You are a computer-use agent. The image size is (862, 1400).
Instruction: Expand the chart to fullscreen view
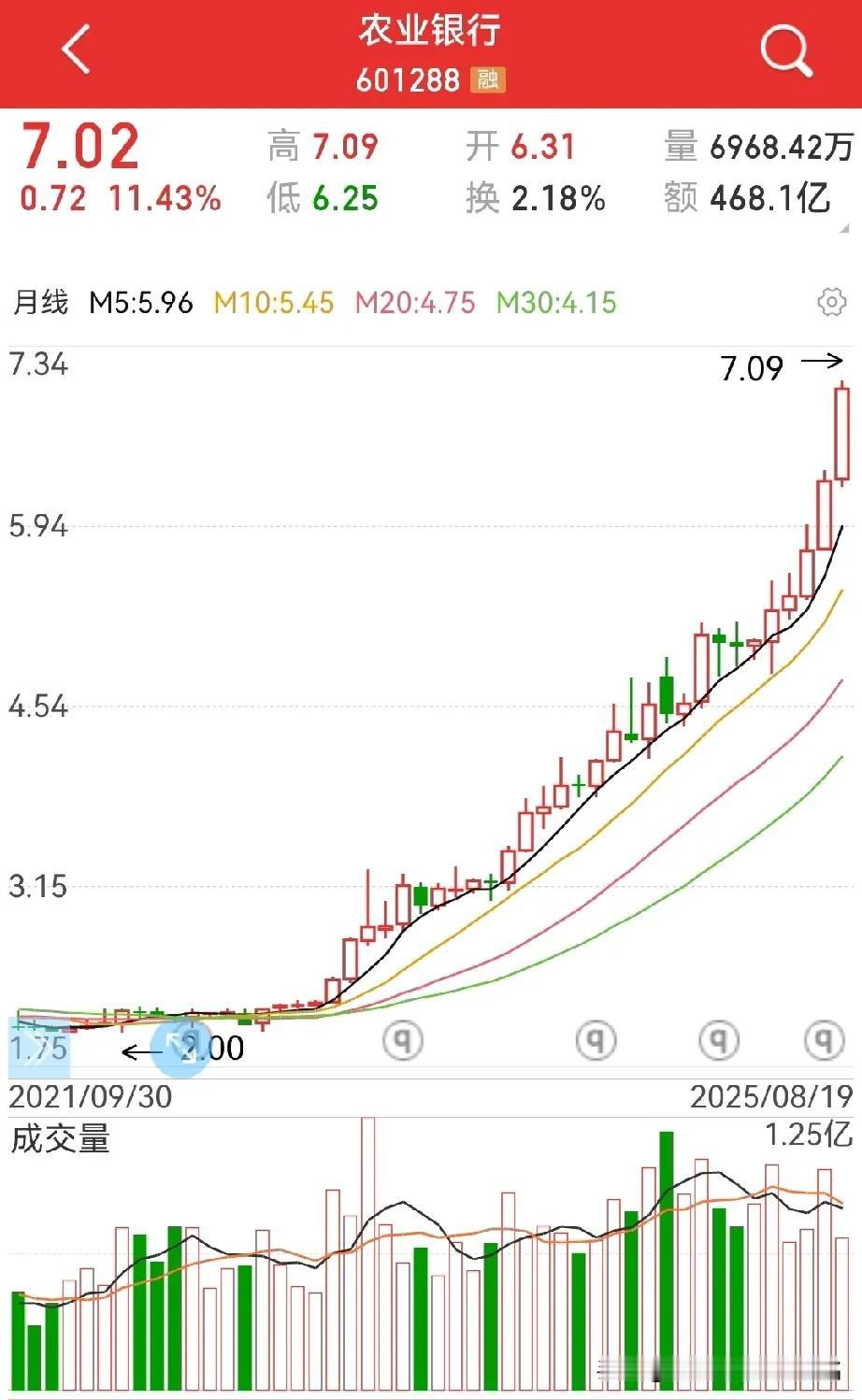180,1047
